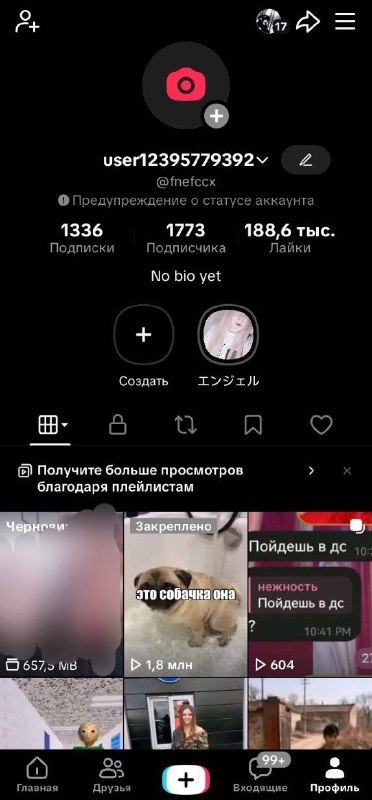Open the hamburger menu
372x800 pixels.
point(345,21)
